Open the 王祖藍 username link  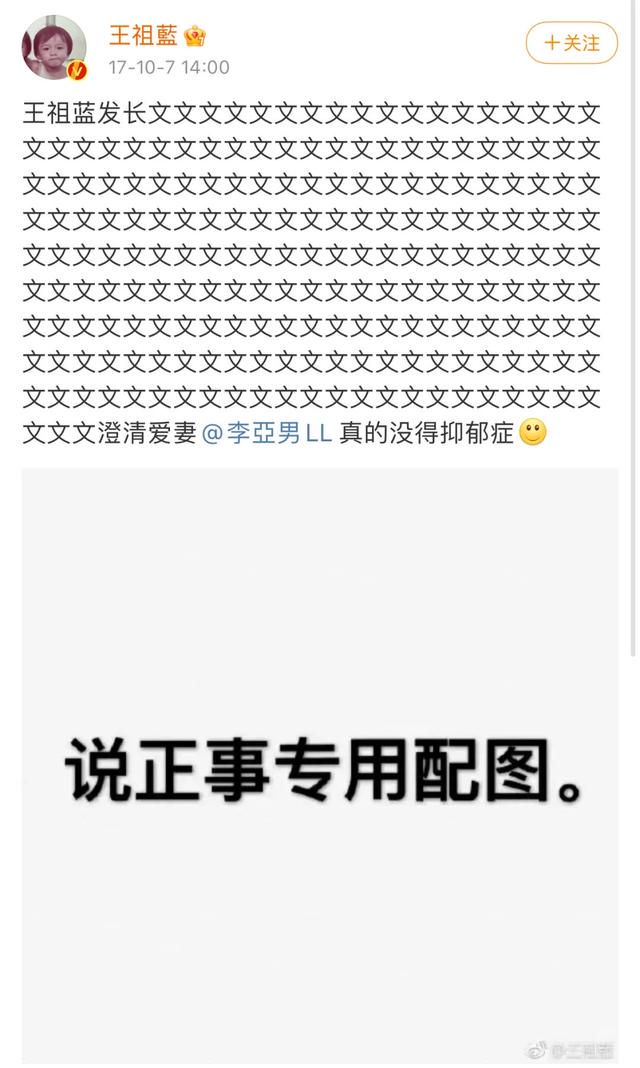[x=144, y=37]
